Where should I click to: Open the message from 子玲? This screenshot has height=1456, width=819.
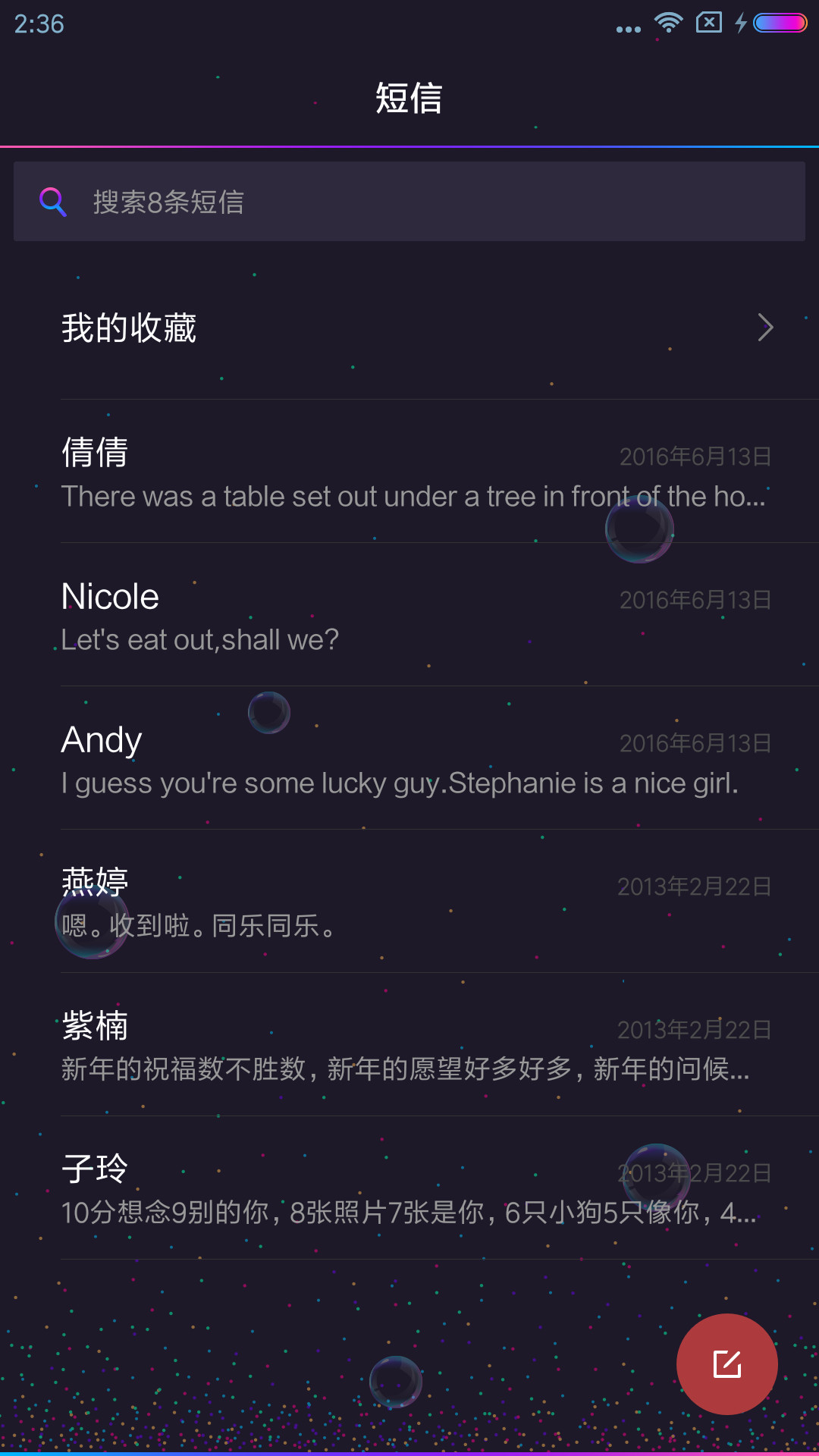409,1188
